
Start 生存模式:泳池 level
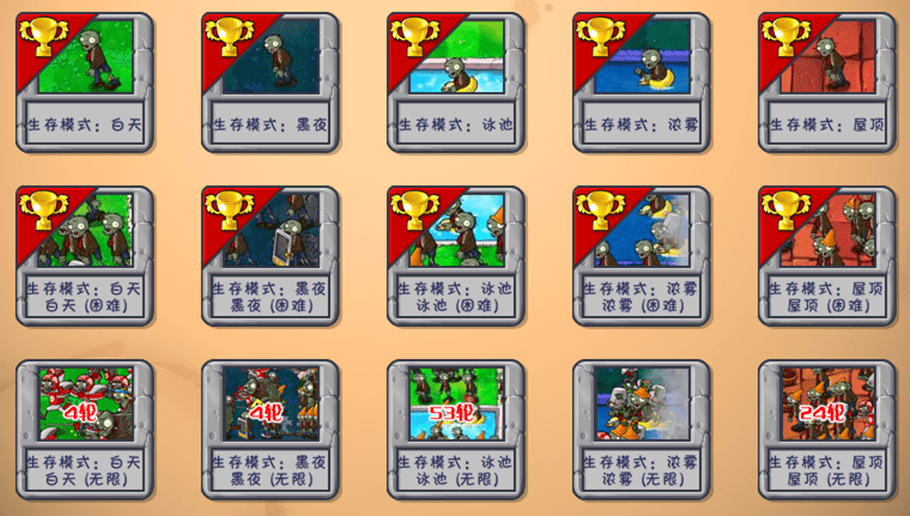(x=456, y=82)
